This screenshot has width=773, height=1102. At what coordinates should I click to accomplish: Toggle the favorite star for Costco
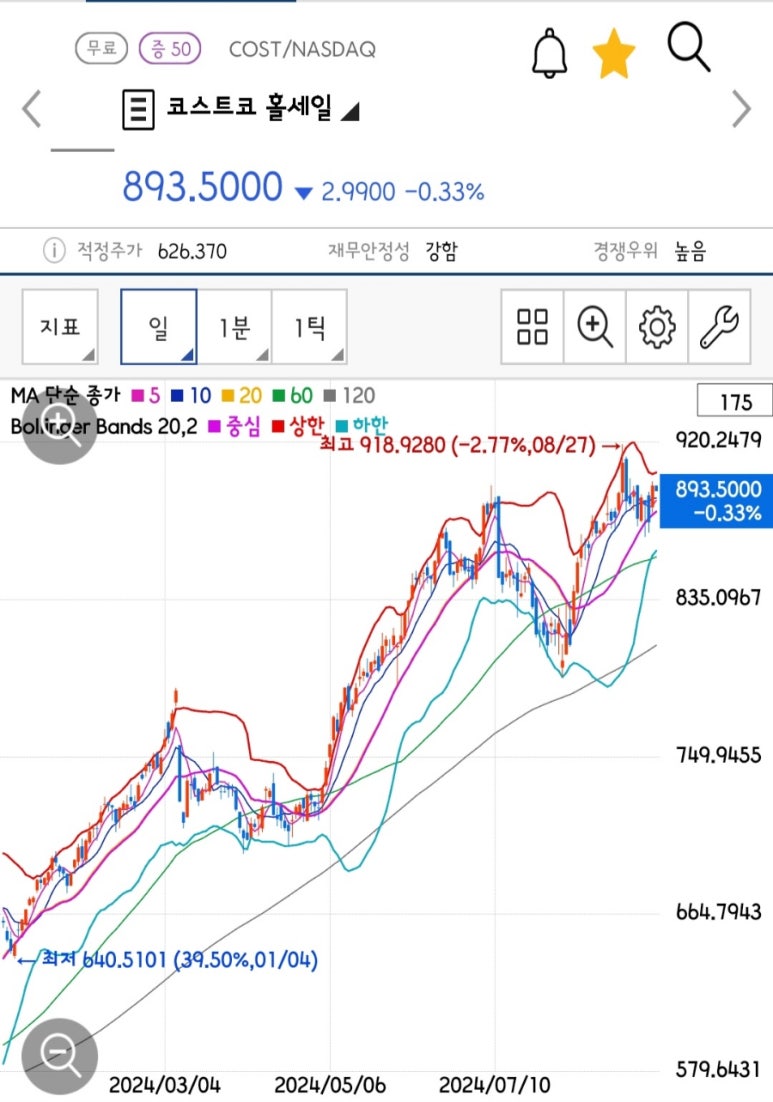[x=613, y=55]
